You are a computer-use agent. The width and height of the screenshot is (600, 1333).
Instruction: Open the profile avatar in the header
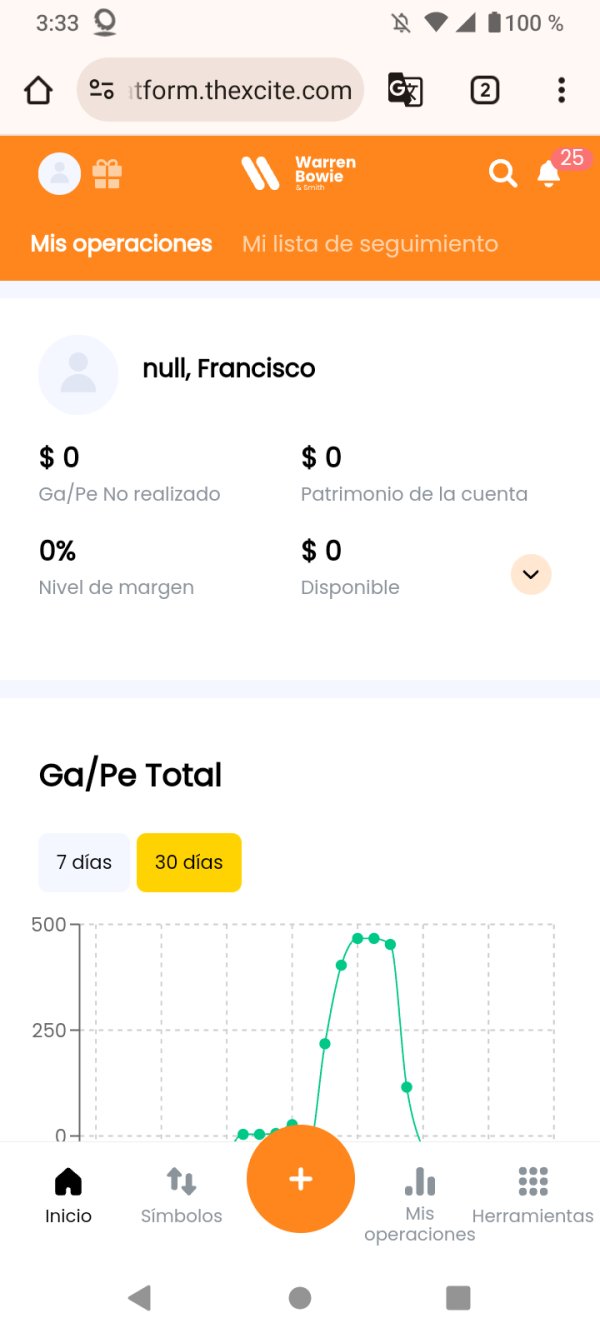[x=59, y=174]
